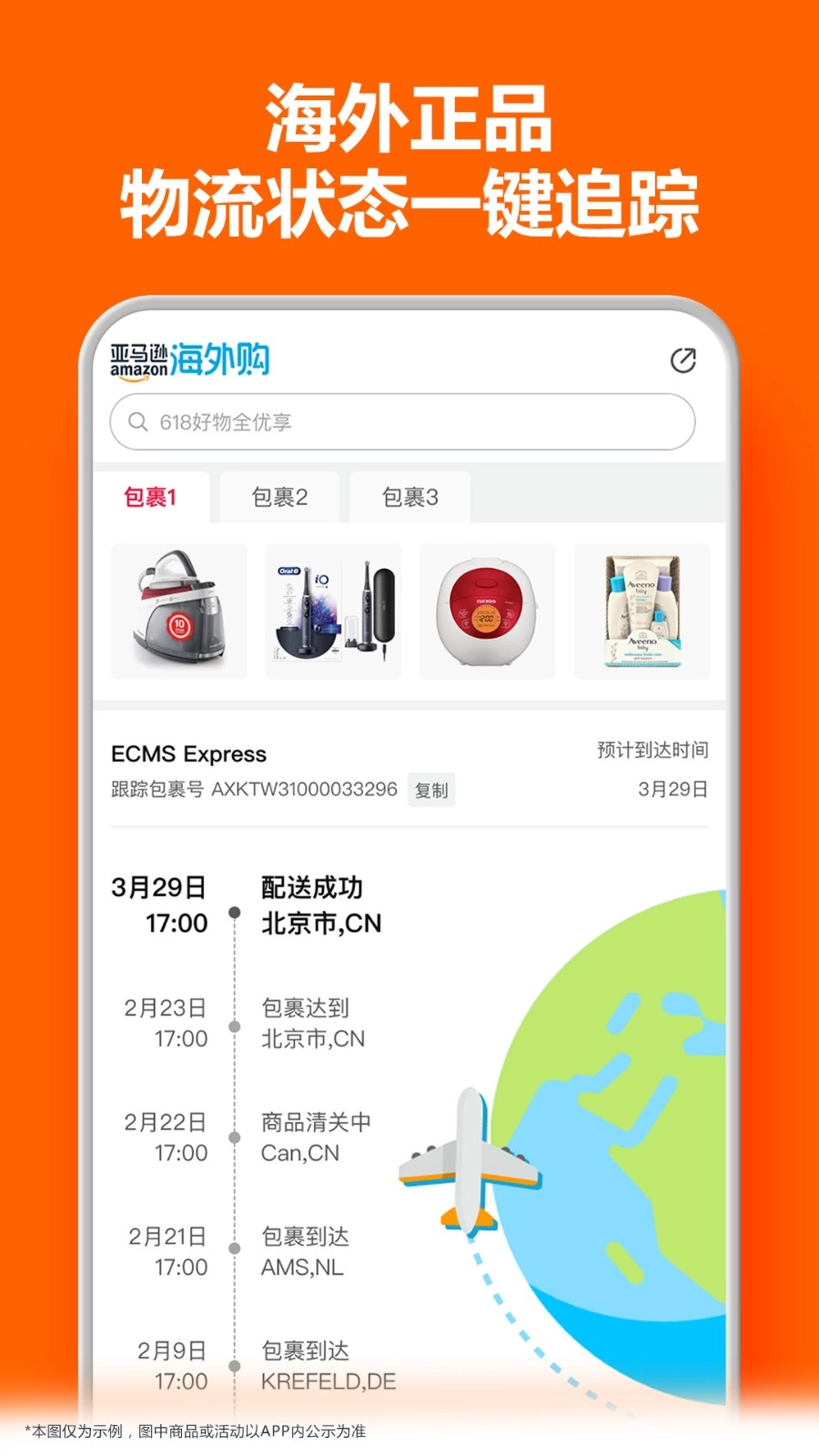Image resolution: width=819 pixels, height=1456 pixels.
Task: Open the steam iron product thumbnail
Action: point(178,611)
